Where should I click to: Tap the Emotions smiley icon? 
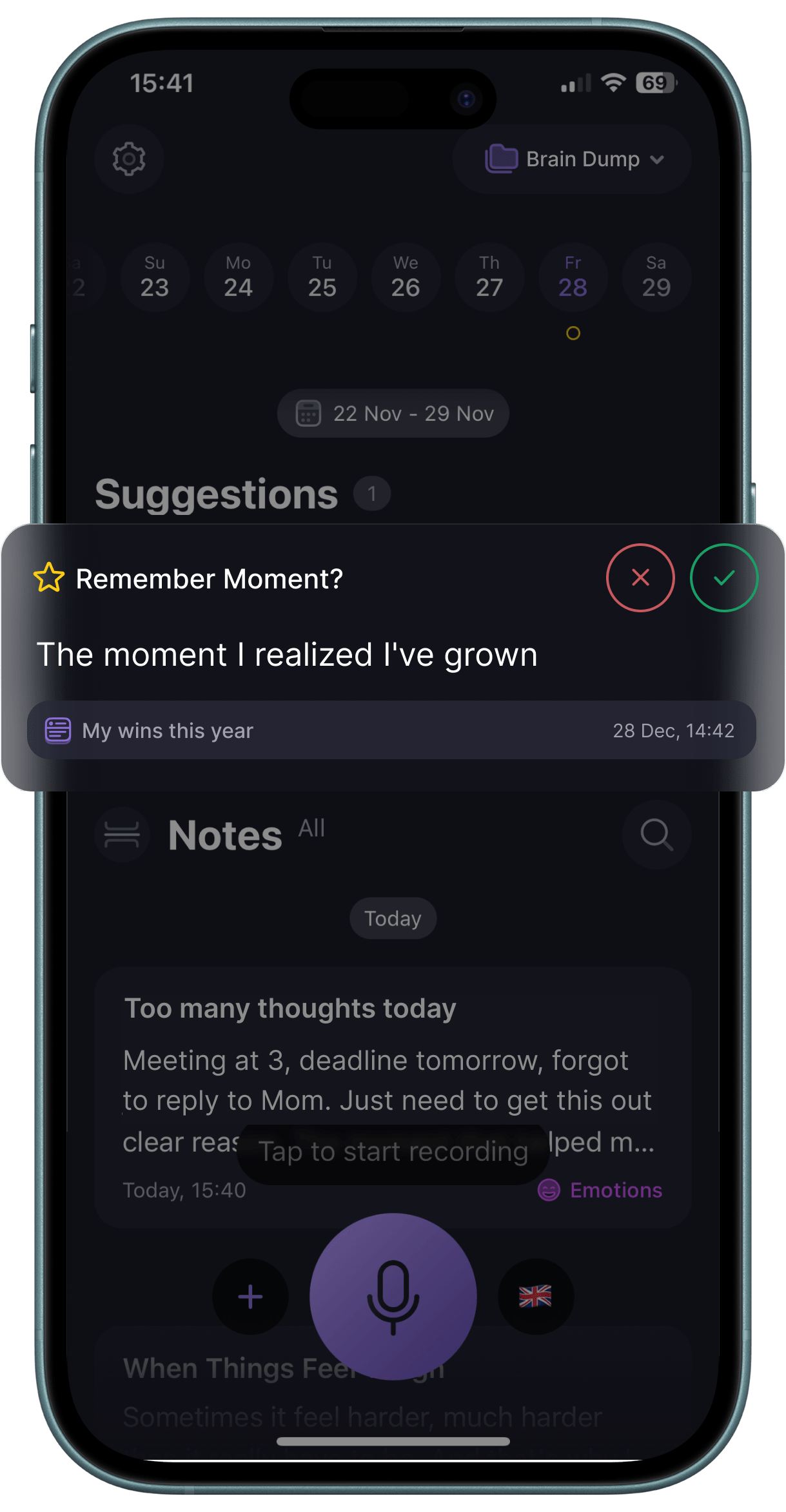[x=549, y=1190]
